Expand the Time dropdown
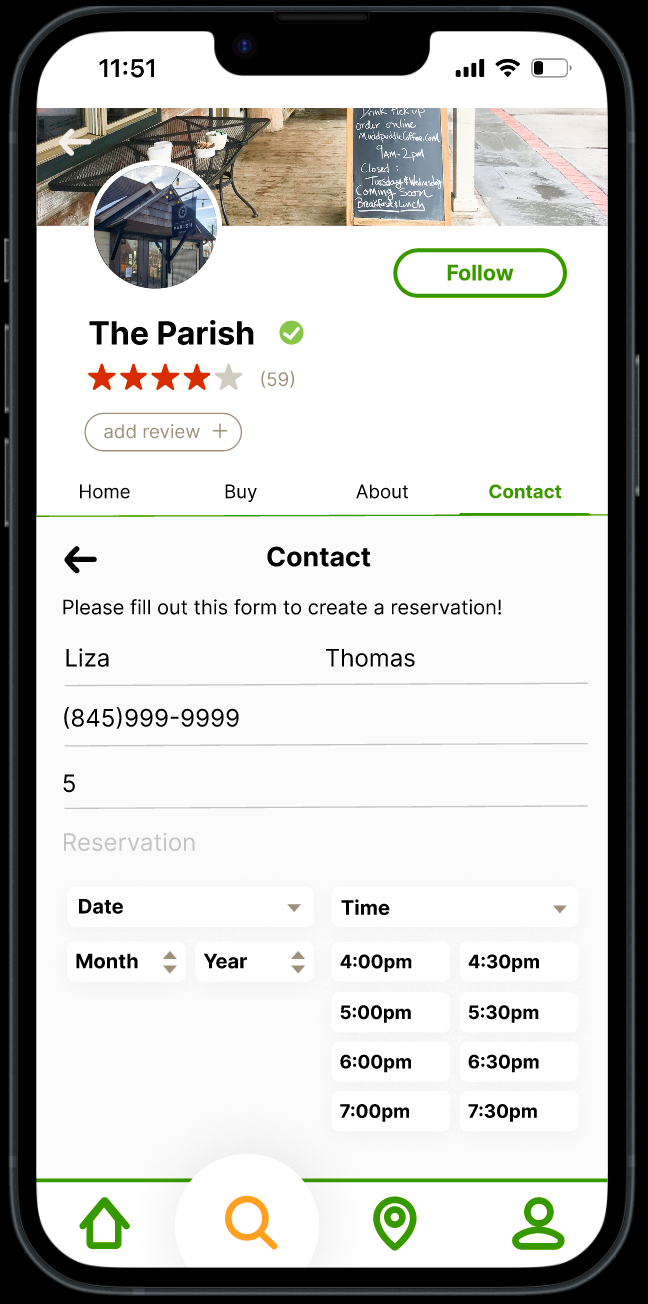Viewport: 648px width, 1304px height. click(455, 908)
